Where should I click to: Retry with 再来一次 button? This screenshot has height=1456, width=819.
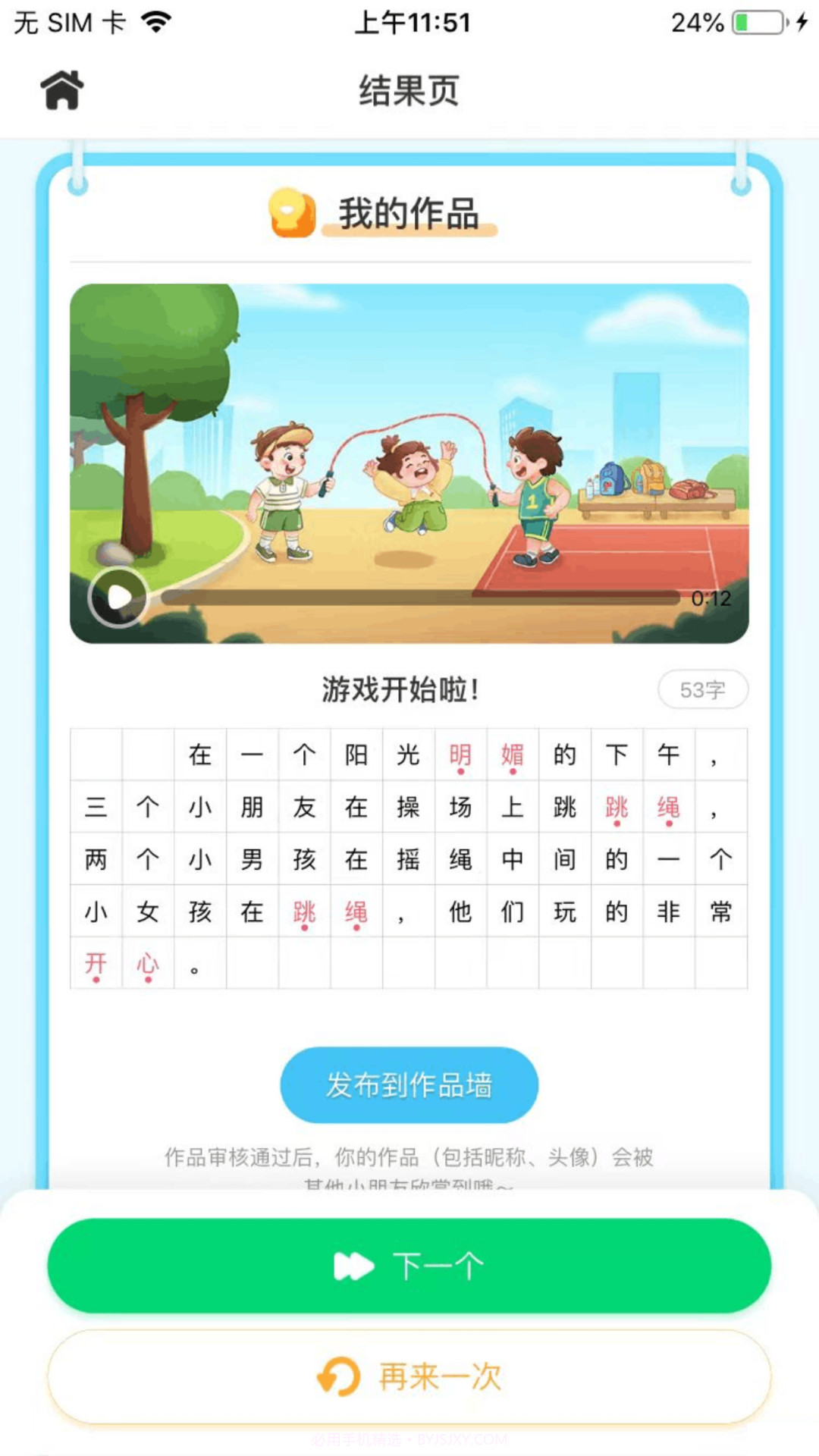pyautogui.click(x=409, y=1376)
